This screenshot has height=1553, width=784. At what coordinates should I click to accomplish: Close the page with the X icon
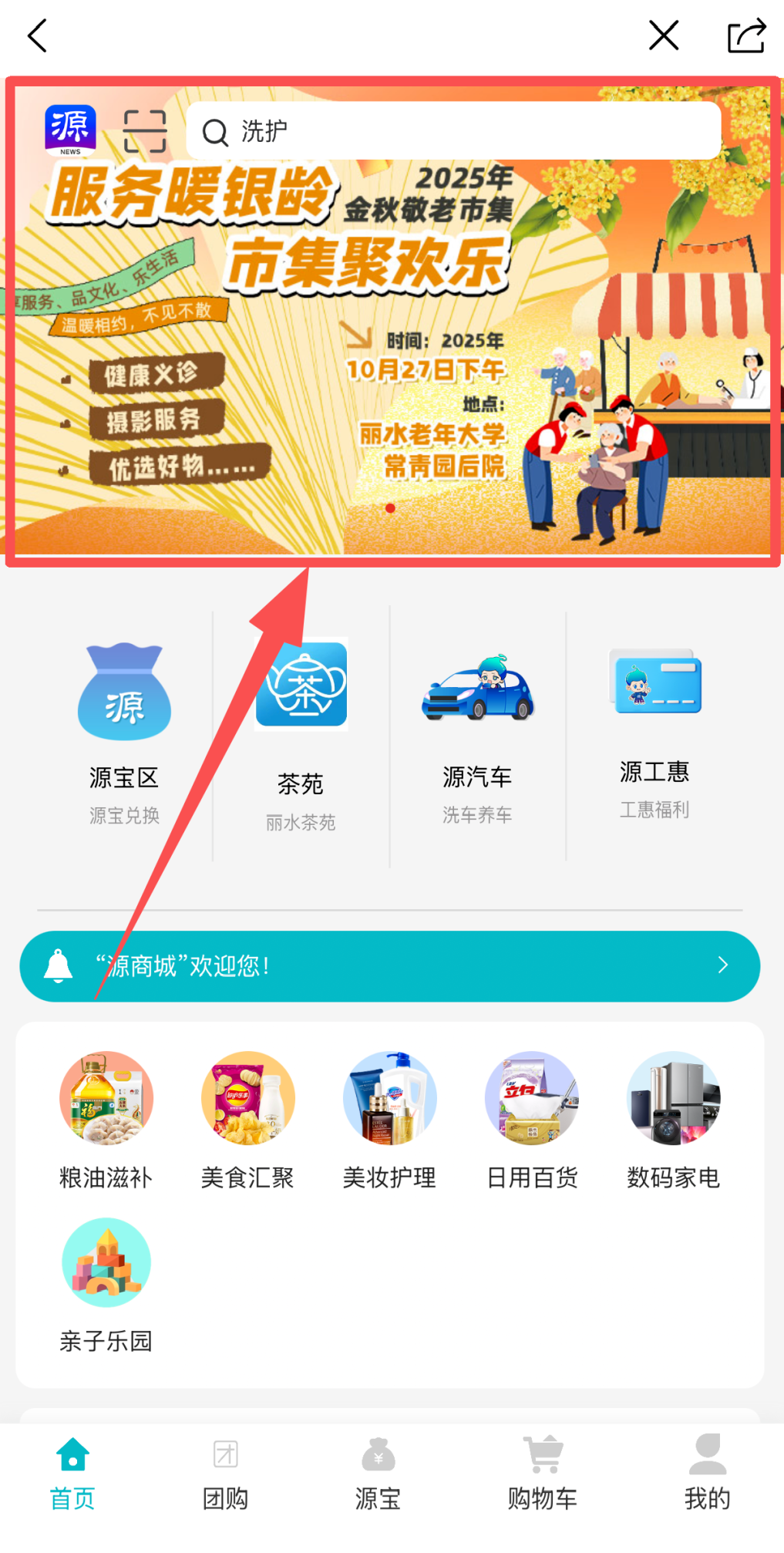click(663, 35)
